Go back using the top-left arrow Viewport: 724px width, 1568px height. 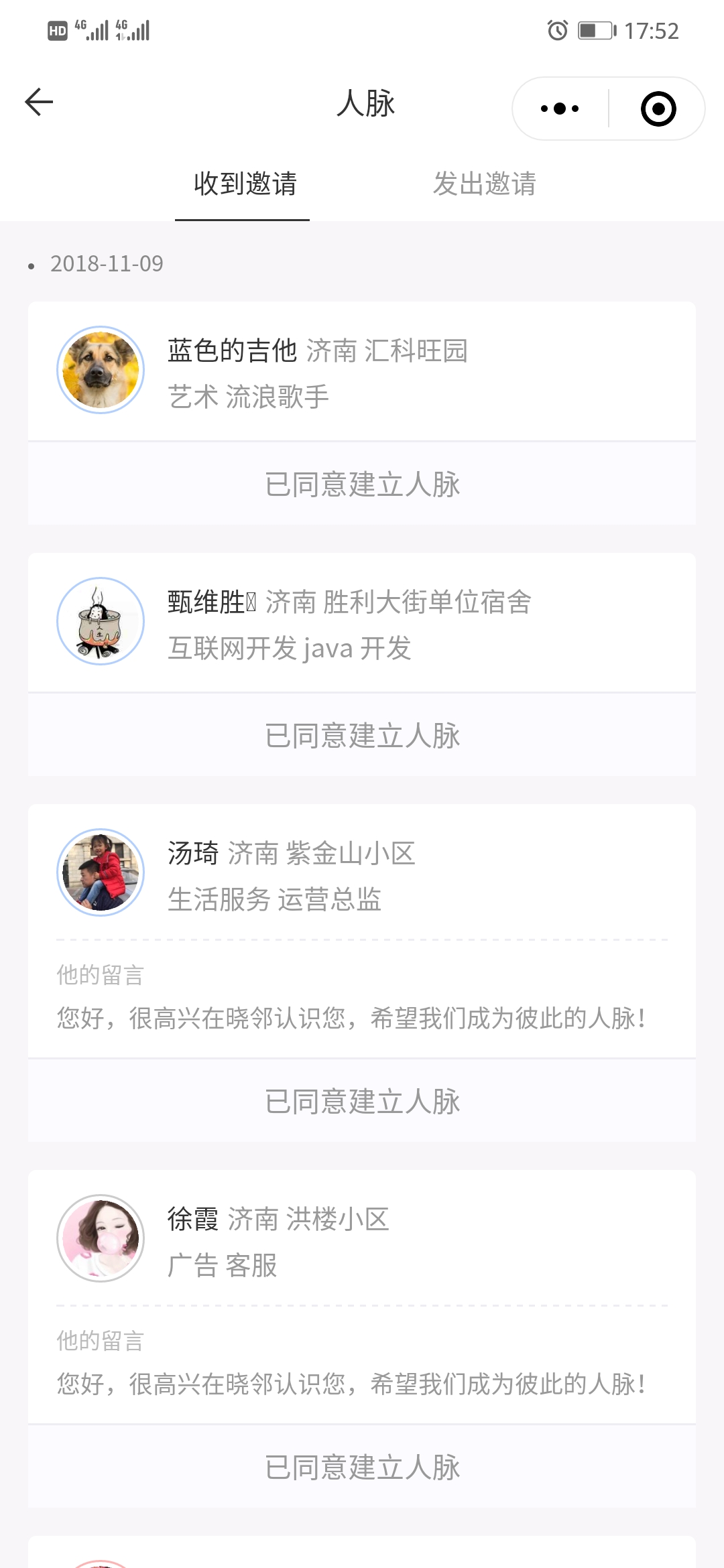[39, 103]
